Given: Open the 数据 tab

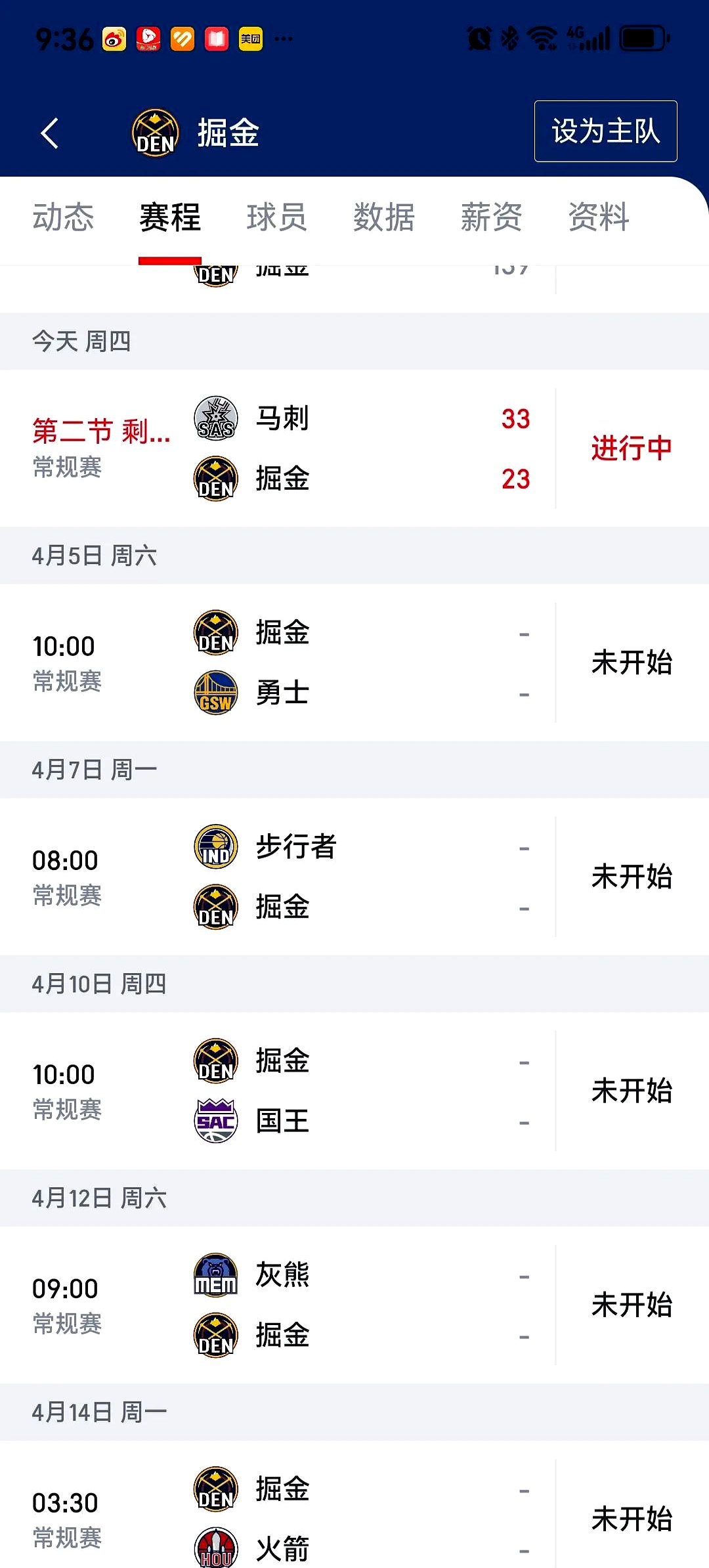Looking at the screenshot, I should 384,218.
